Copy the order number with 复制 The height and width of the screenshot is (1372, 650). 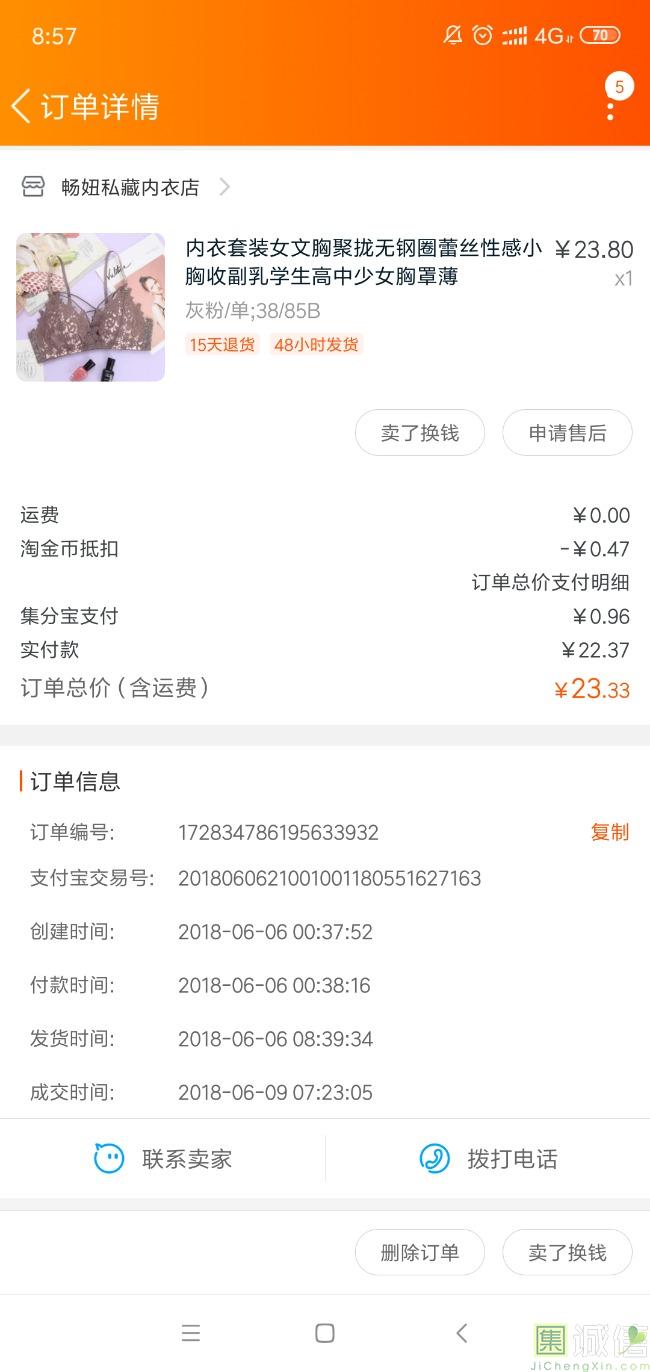[610, 832]
